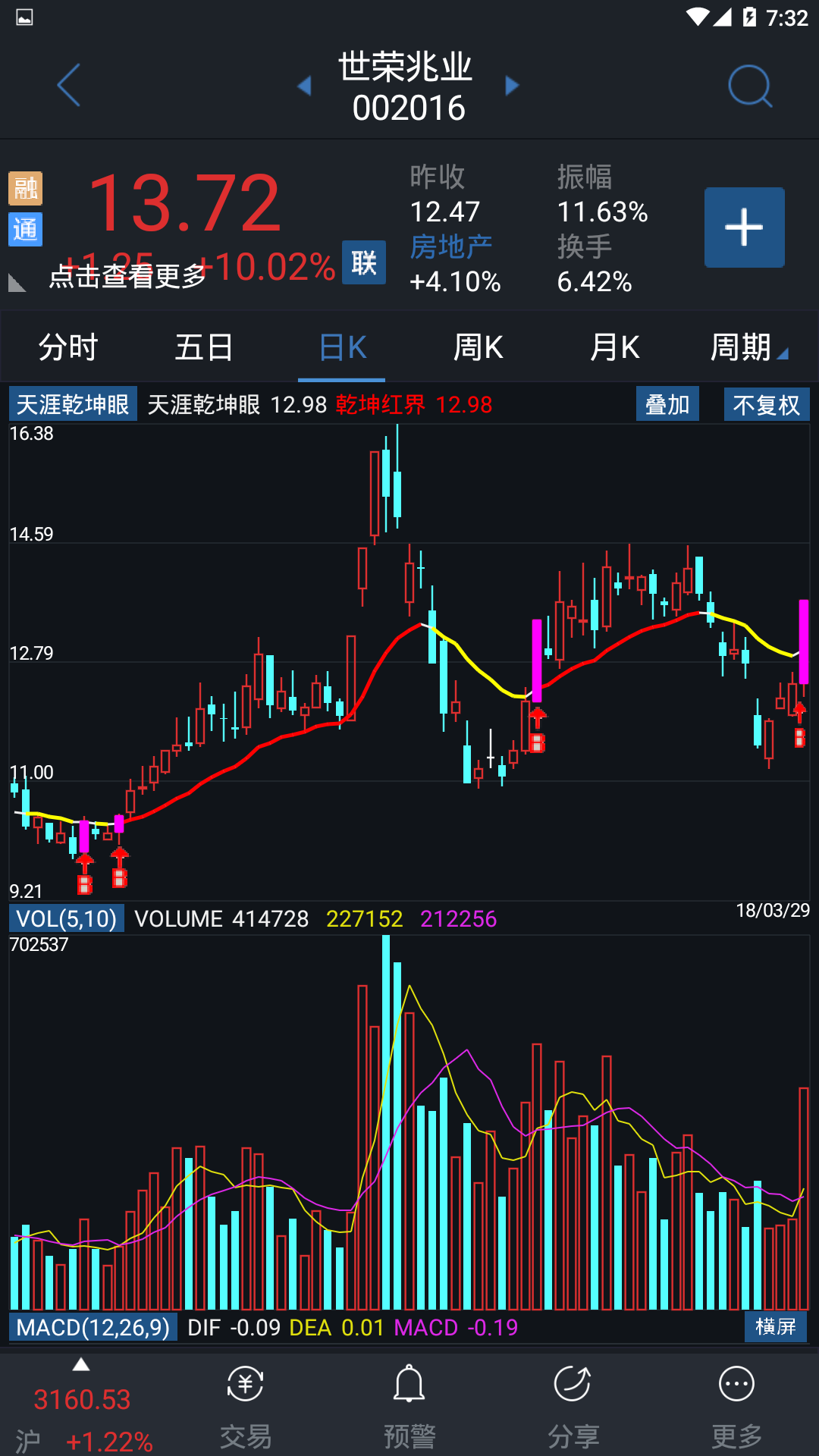This screenshot has height=1456, width=819.
Task: Tap the 叠加 overlay button
Action: [x=667, y=404]
